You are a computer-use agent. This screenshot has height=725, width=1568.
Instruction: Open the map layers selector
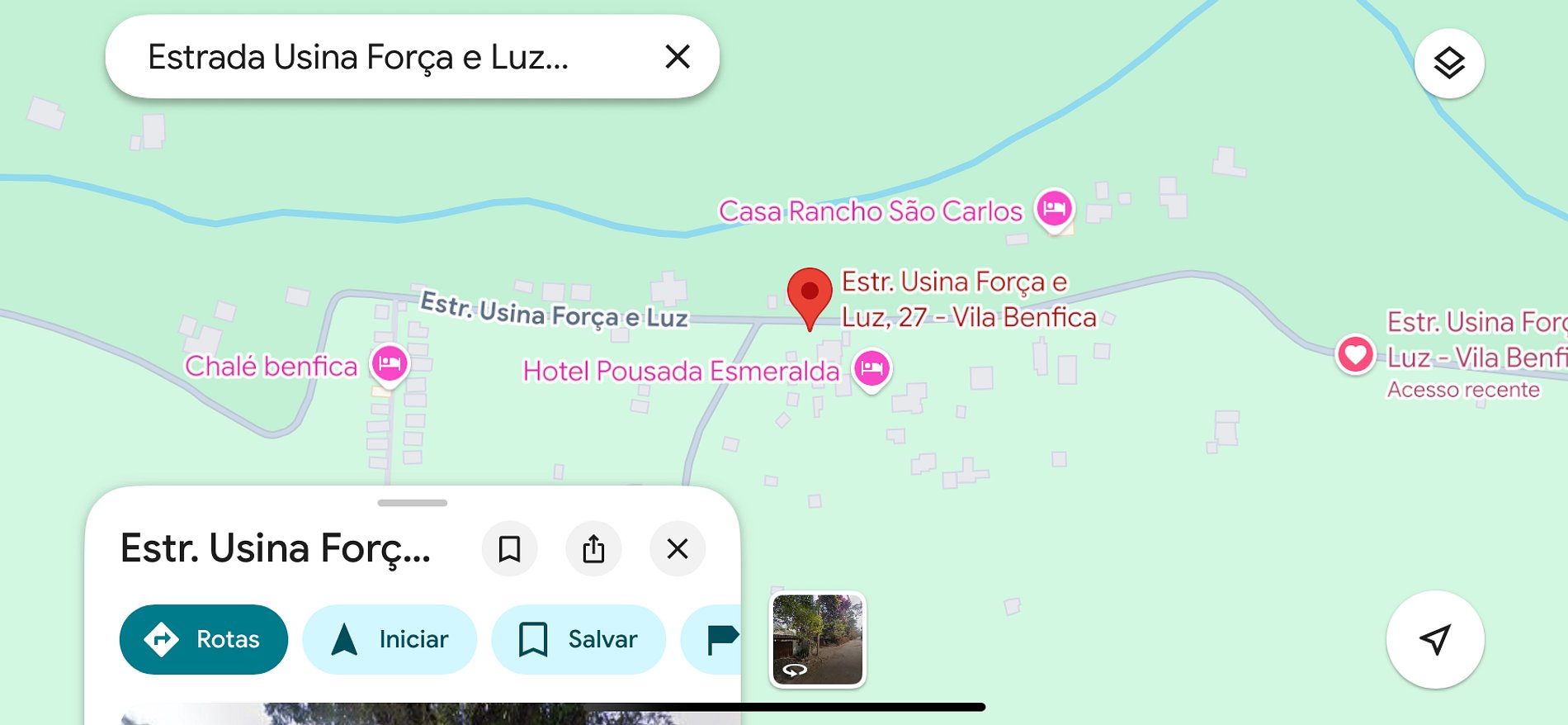tap(1448, 64)
